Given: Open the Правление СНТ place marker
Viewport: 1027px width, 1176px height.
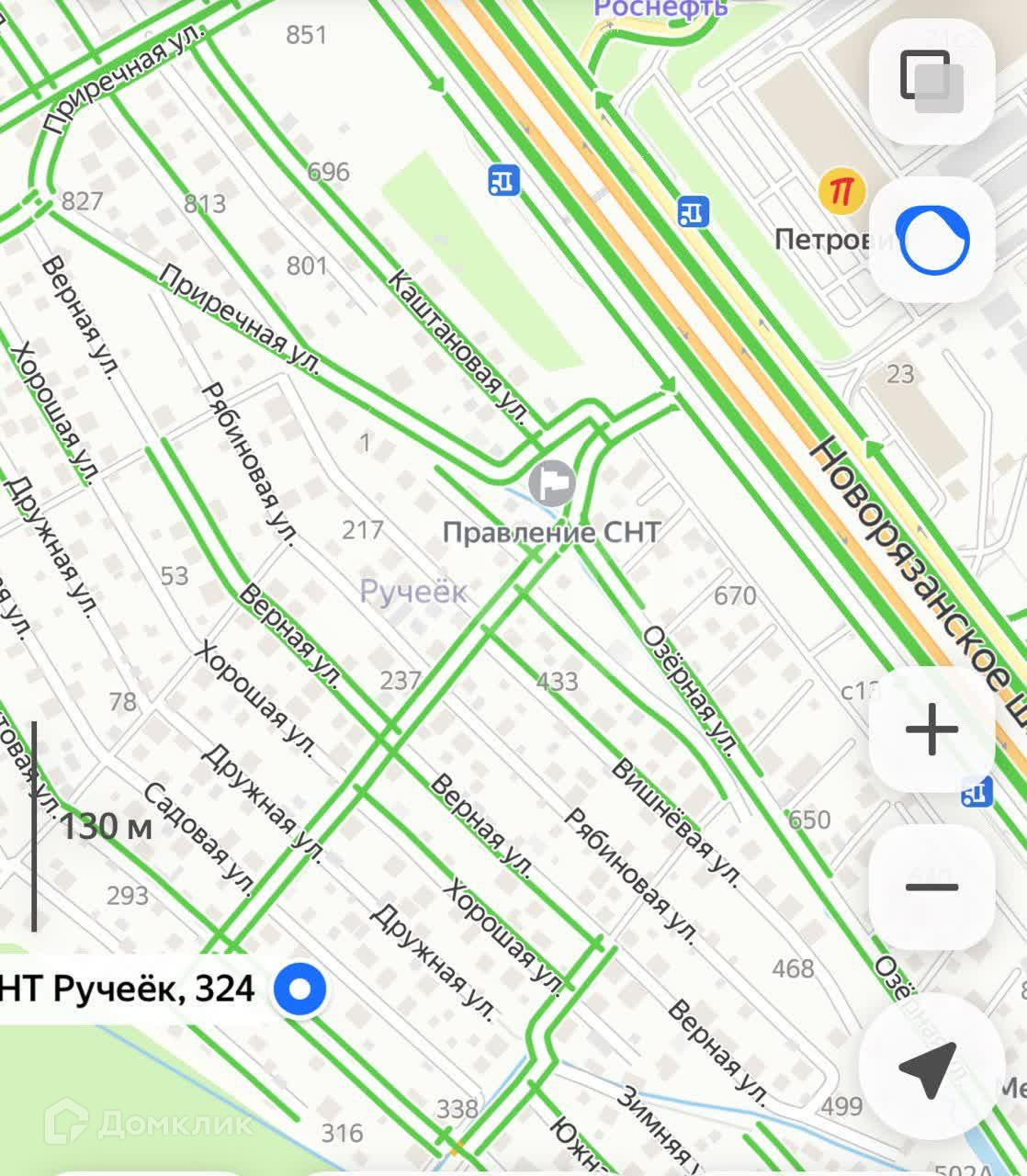Looking at the screenshot, I should (552, 483).
